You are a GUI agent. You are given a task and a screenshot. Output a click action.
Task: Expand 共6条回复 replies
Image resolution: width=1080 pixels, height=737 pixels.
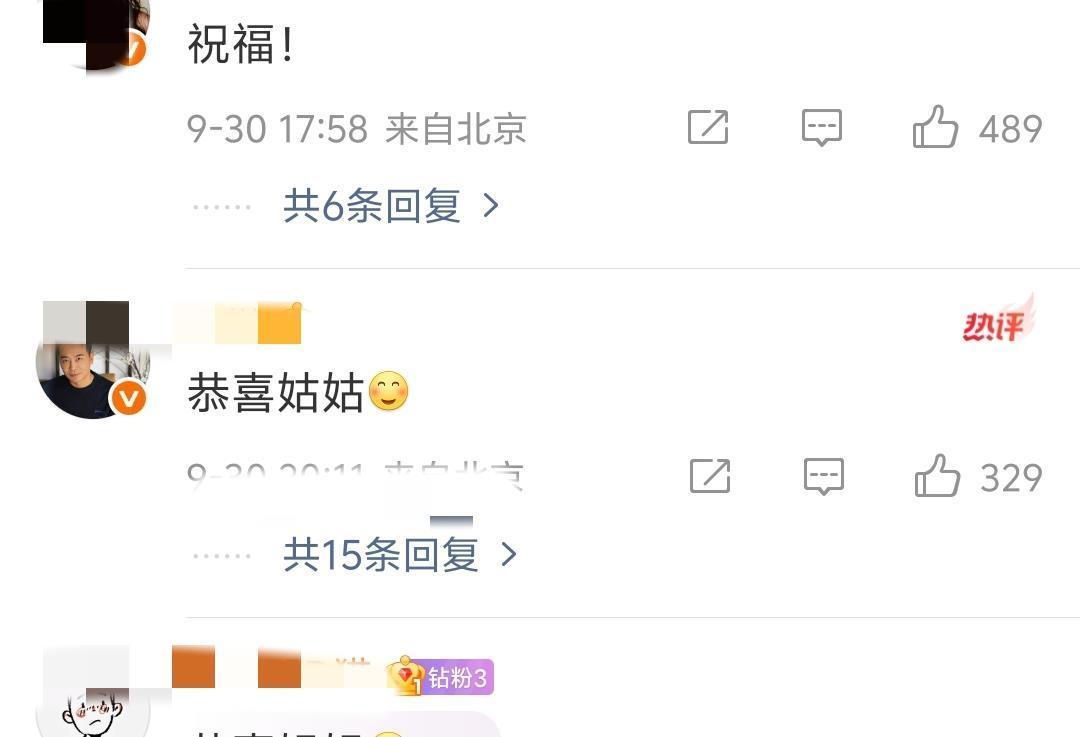click(391, 205)
